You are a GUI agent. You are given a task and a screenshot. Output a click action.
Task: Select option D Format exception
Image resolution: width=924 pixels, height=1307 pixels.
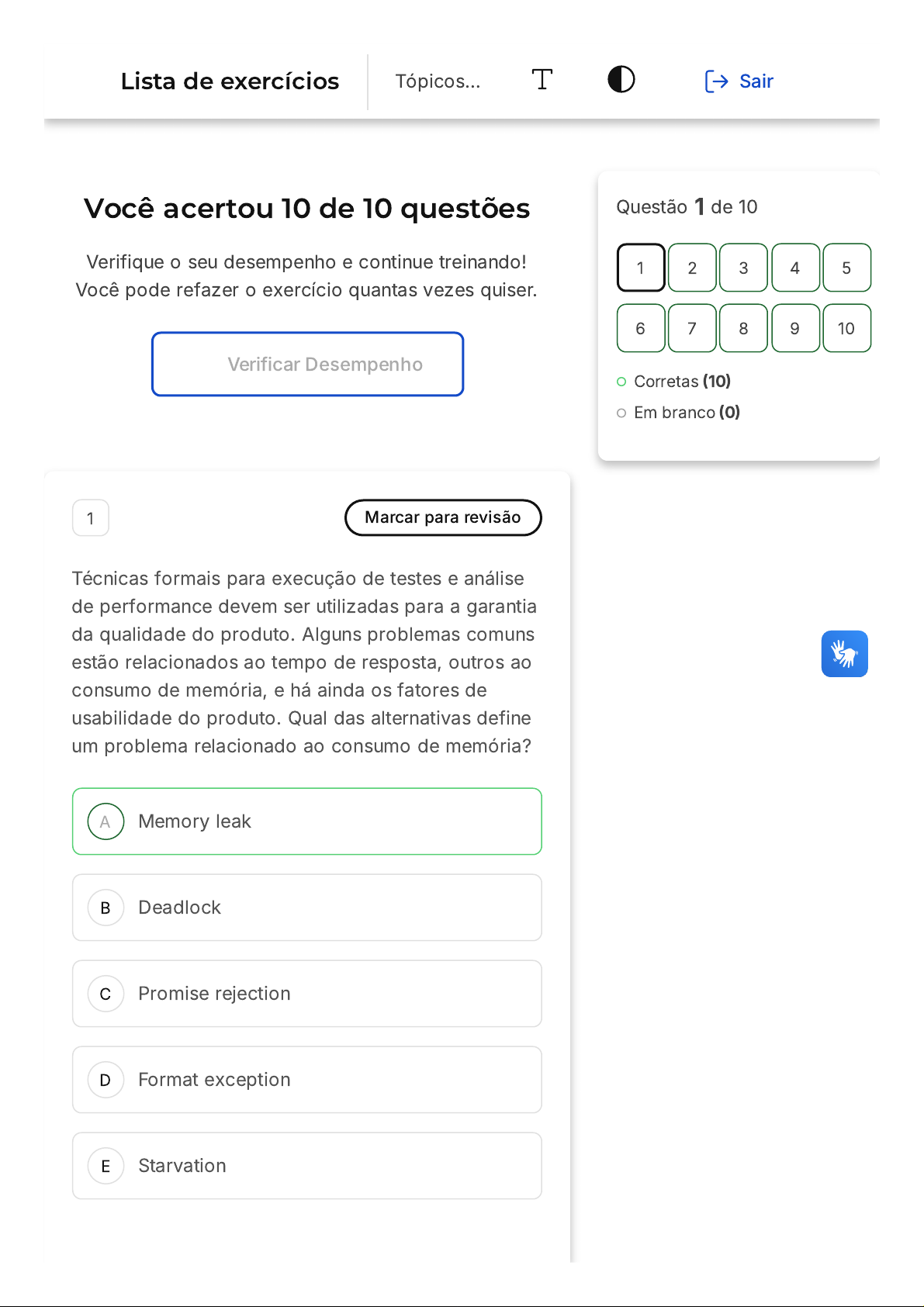pos(307,1080)
